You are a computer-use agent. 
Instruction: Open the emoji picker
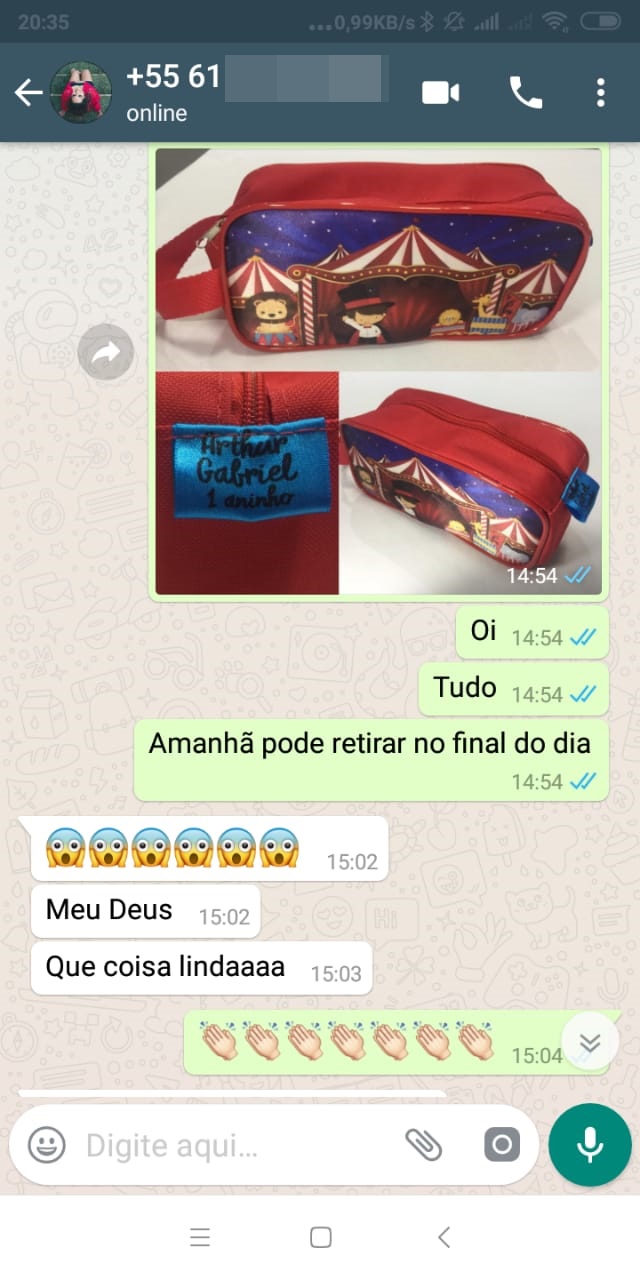[46, 1145]
